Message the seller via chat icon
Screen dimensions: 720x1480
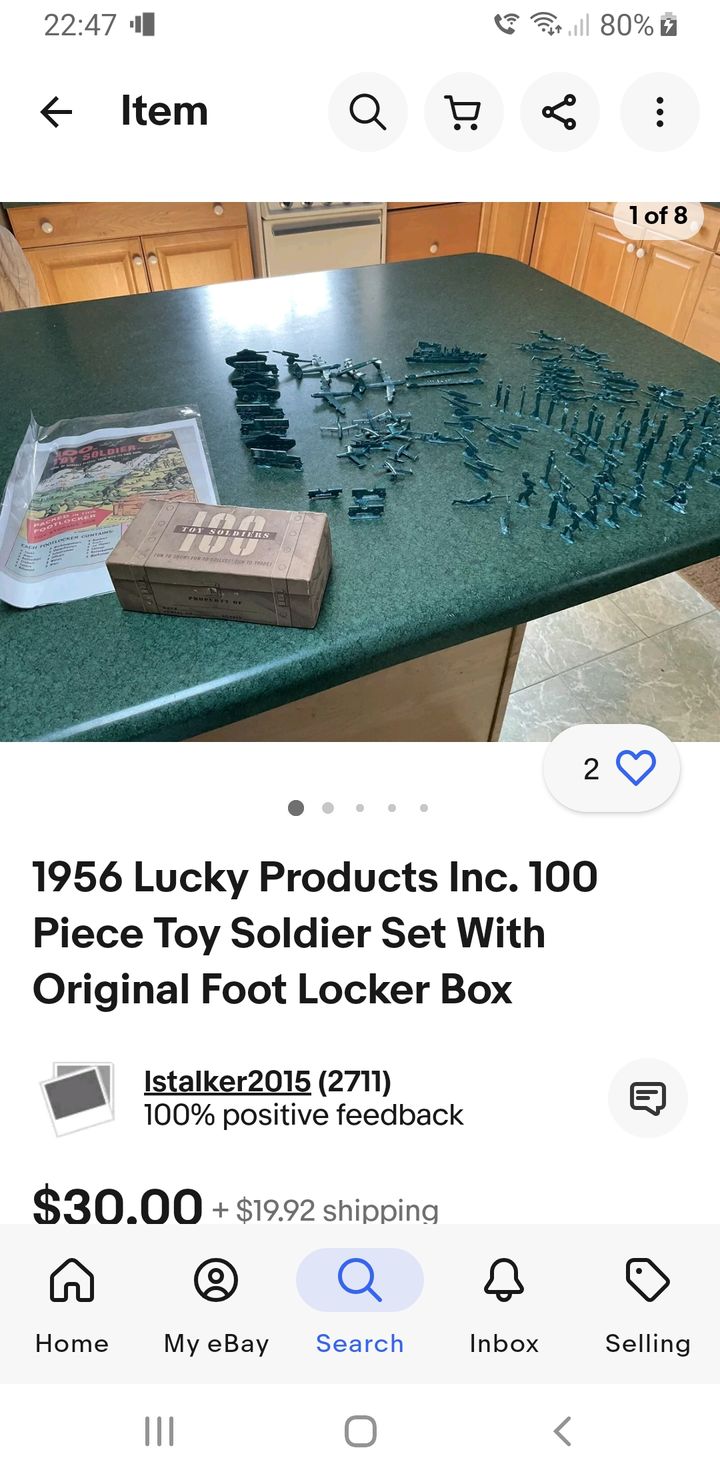click(648, 1098)
